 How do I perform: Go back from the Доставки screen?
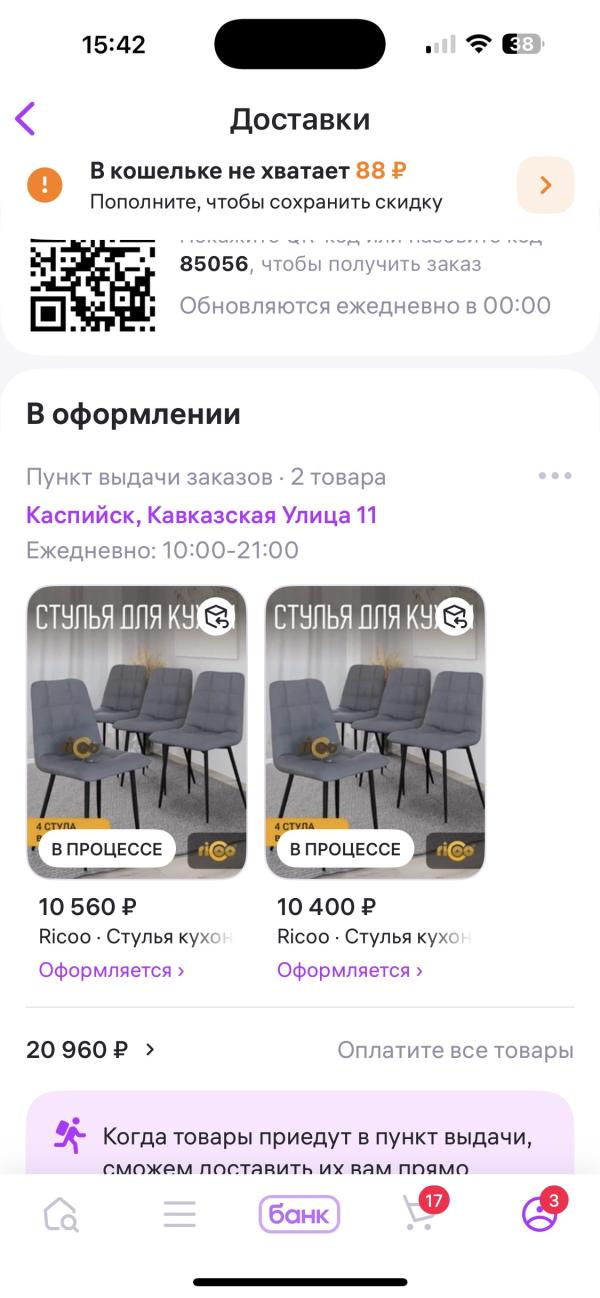pyautogui.click(x=26, y=119)
